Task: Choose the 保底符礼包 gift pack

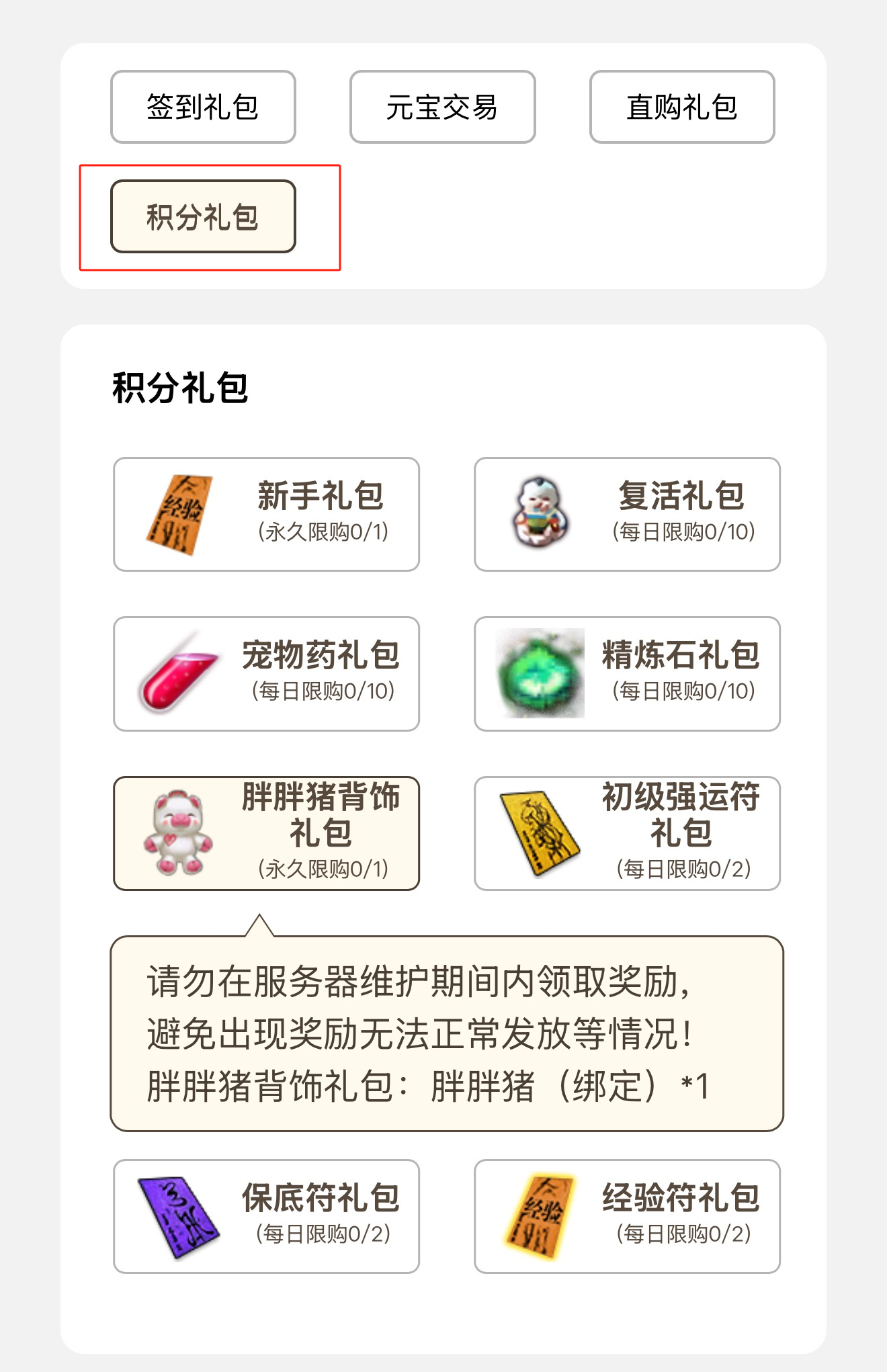Action: pyautogui.click(x=266, y=1215)
